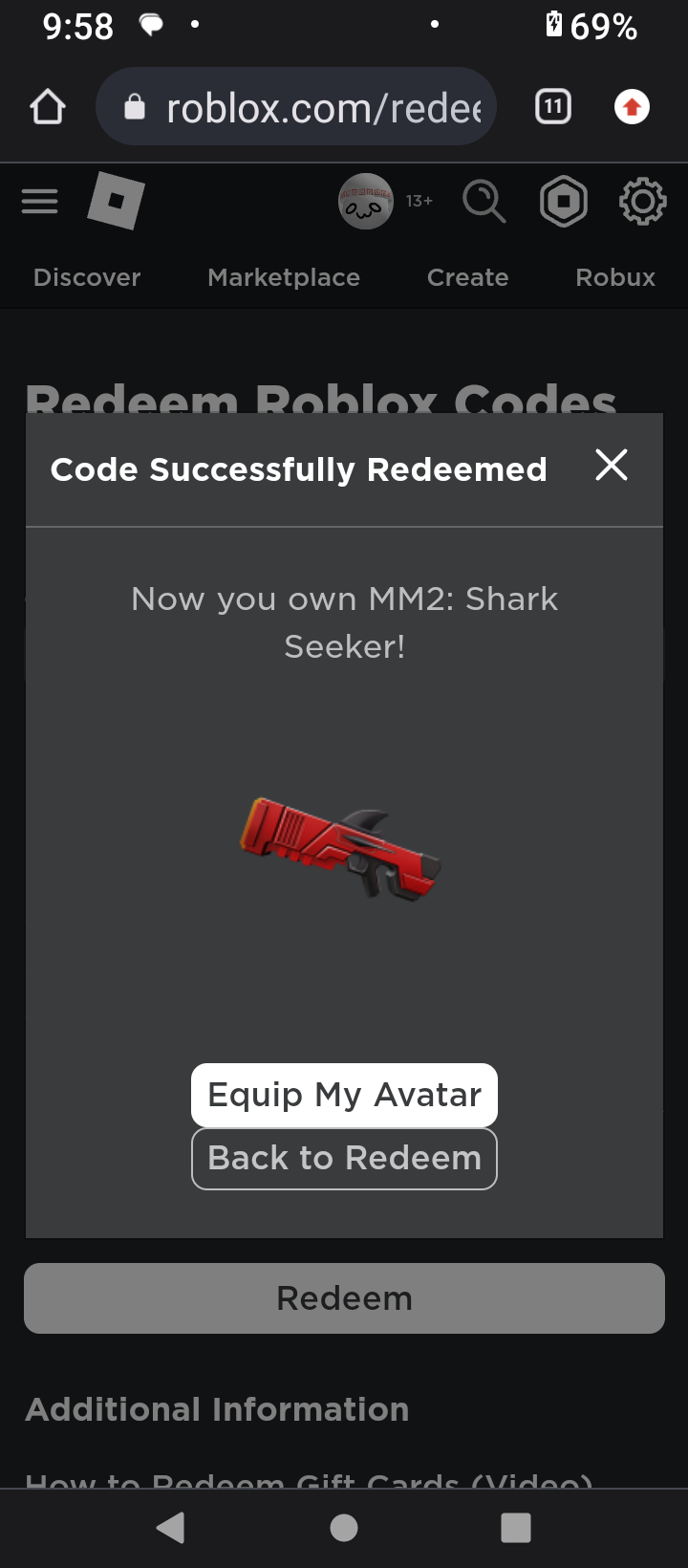
Task: Open the Roblox search icon
Action: tap(484, 202)
